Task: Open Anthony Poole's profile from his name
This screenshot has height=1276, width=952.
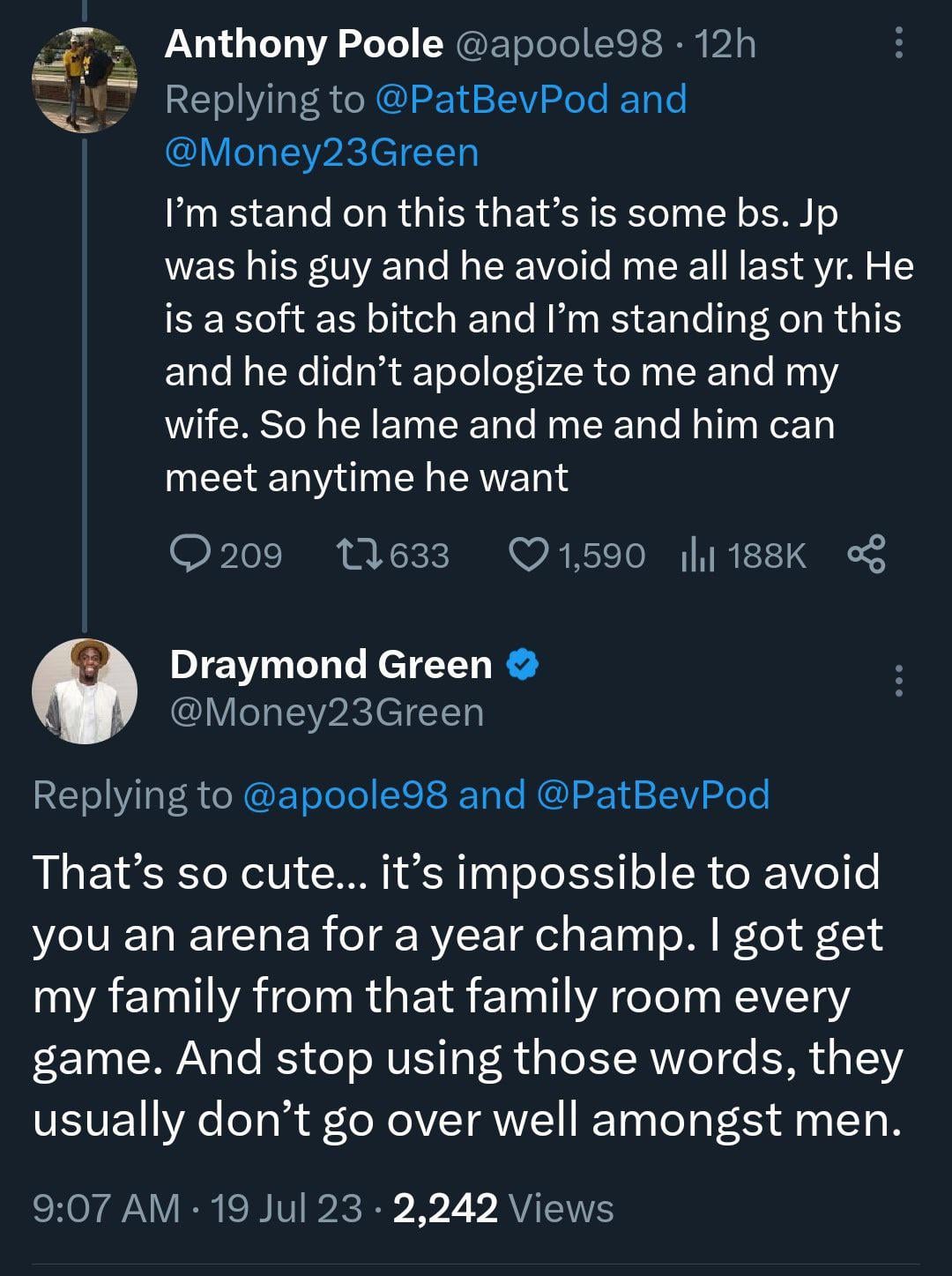Action: point(304,44)
